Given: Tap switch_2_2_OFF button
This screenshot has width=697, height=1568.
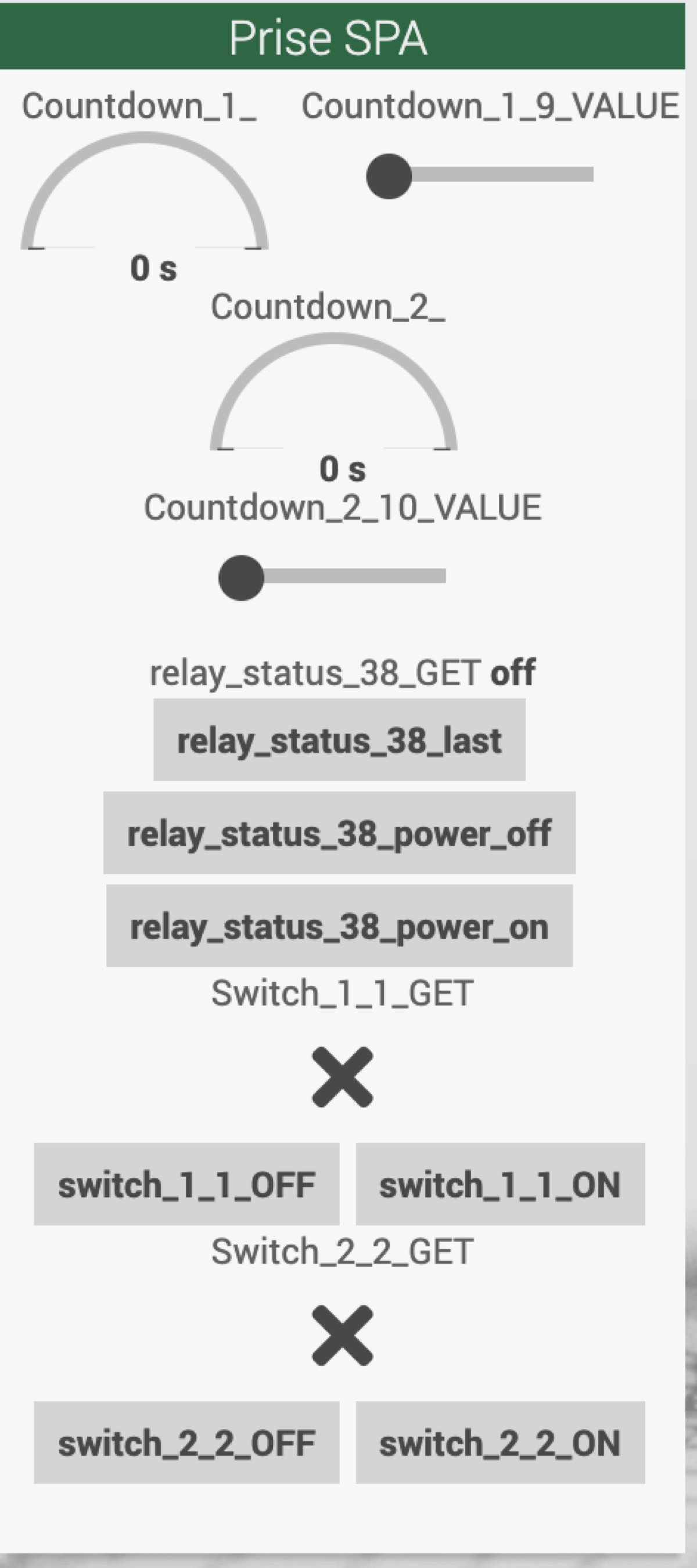Looking at the screenshot, I should (186, 1442).
